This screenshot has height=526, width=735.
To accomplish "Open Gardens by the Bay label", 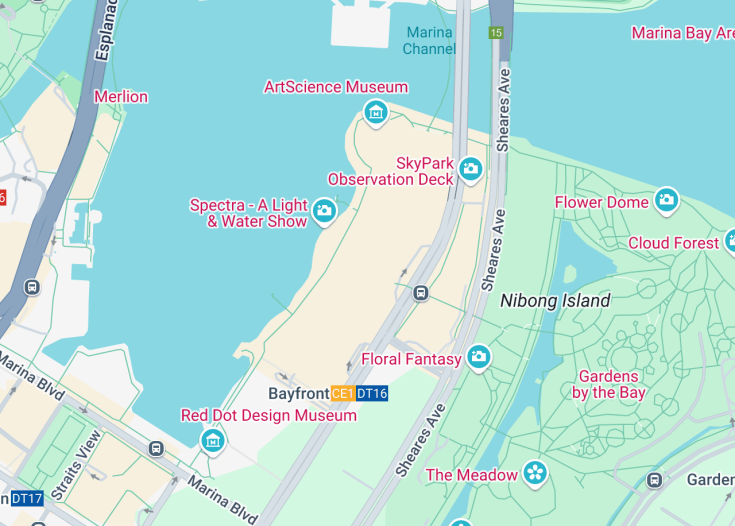I will pos(608,384).
